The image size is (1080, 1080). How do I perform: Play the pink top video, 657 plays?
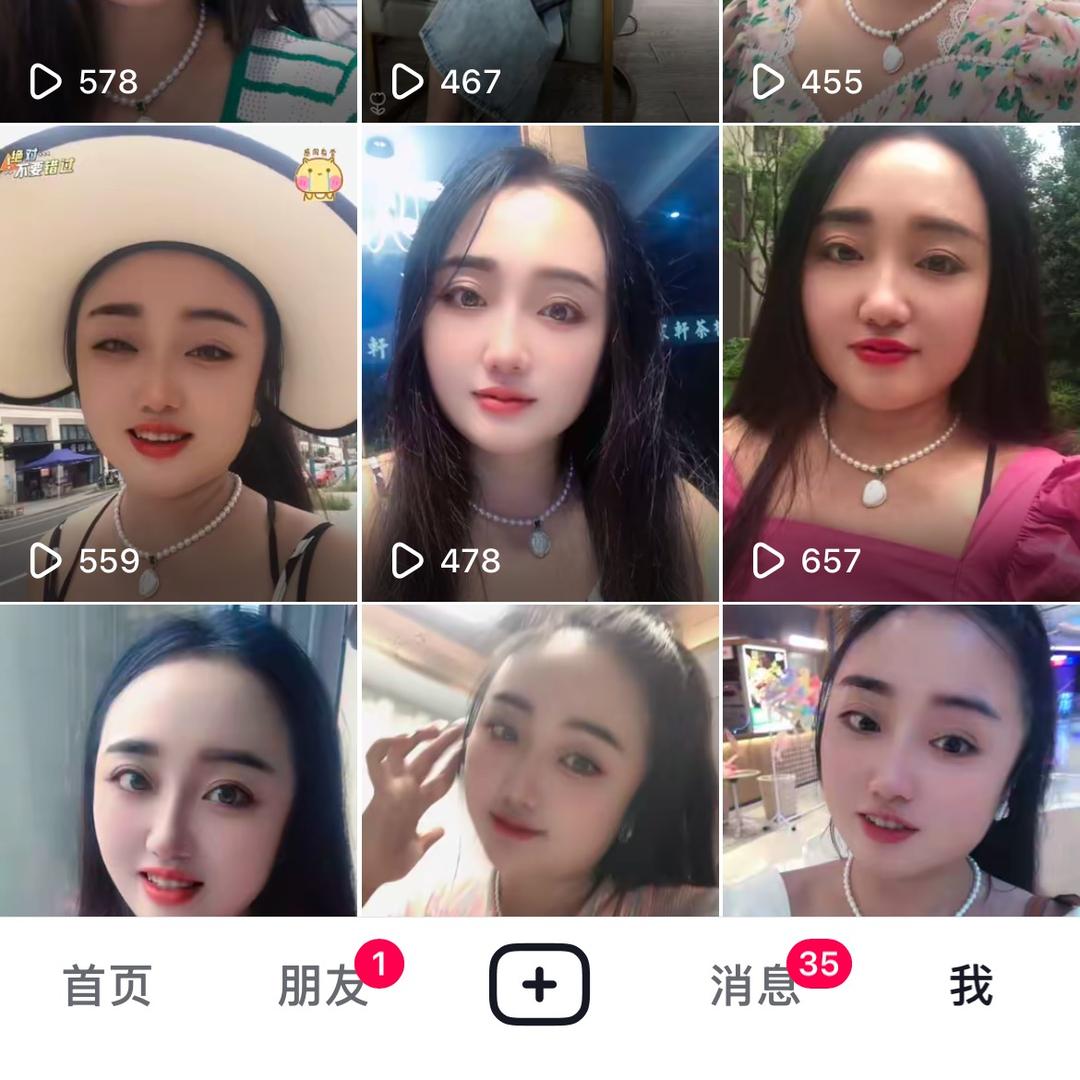tap(901, 362)
